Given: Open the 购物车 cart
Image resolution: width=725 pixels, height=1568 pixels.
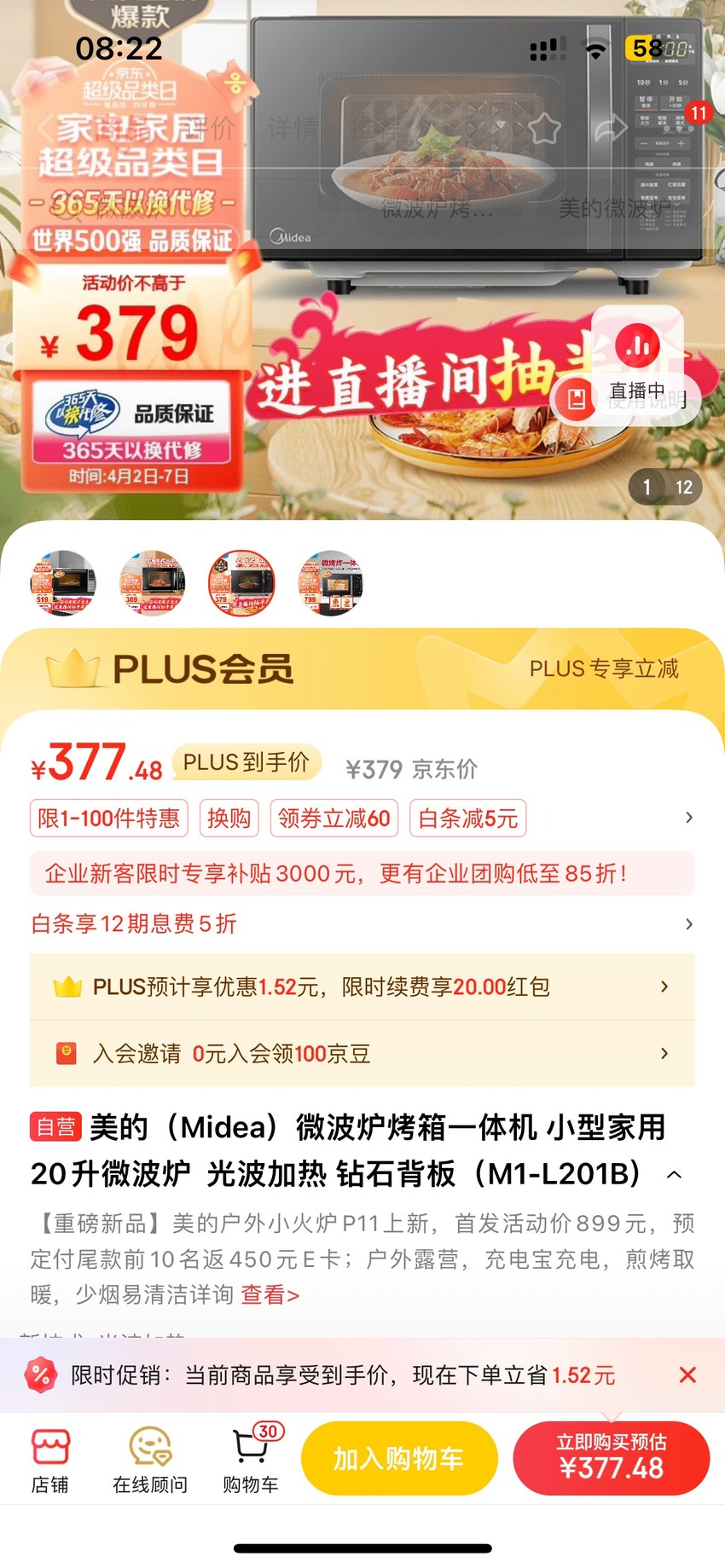Looking at the screenshot, I should click(x=251, y=1461).
